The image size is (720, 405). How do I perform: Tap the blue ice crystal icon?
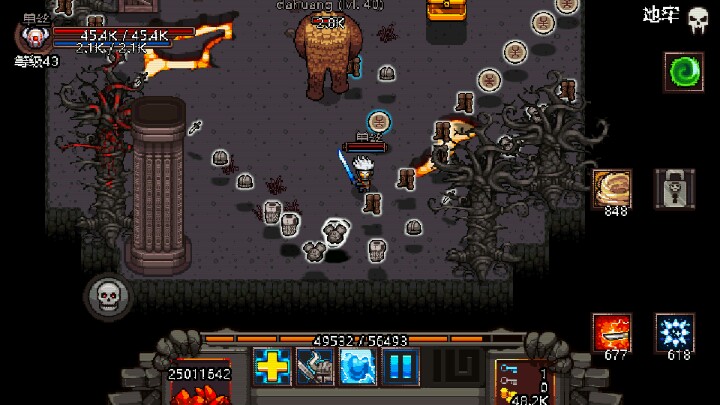coord(357,366)
